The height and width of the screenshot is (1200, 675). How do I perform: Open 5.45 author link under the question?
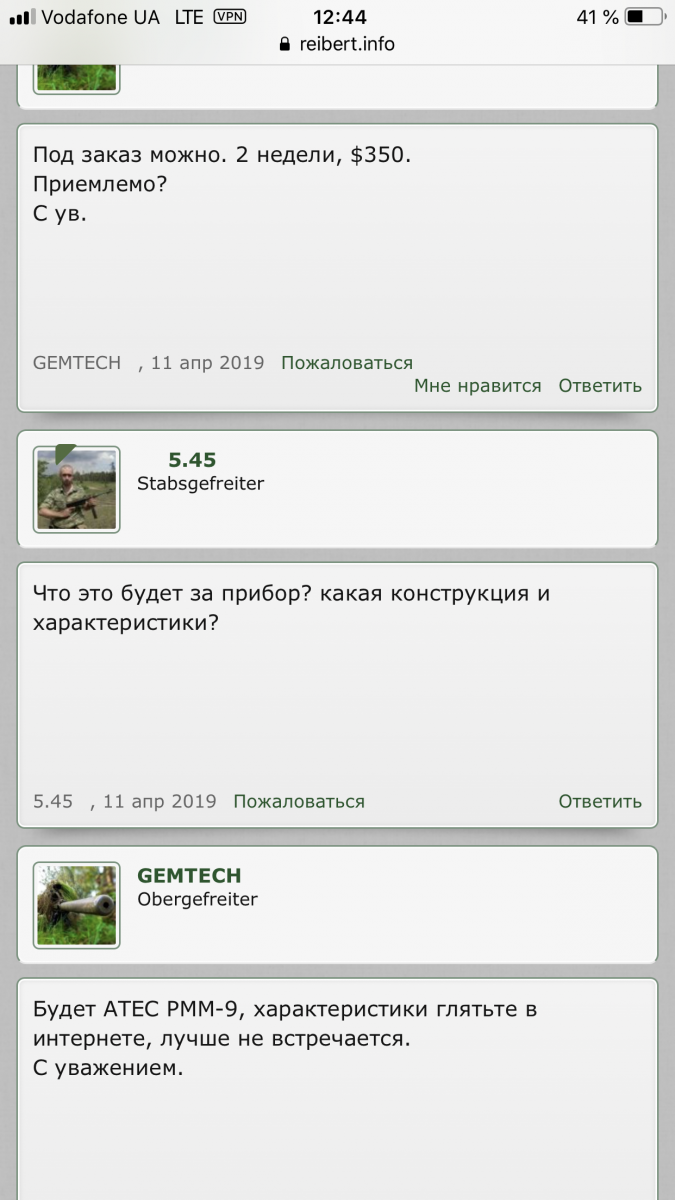pyautogui.click(x=53, y=801)
